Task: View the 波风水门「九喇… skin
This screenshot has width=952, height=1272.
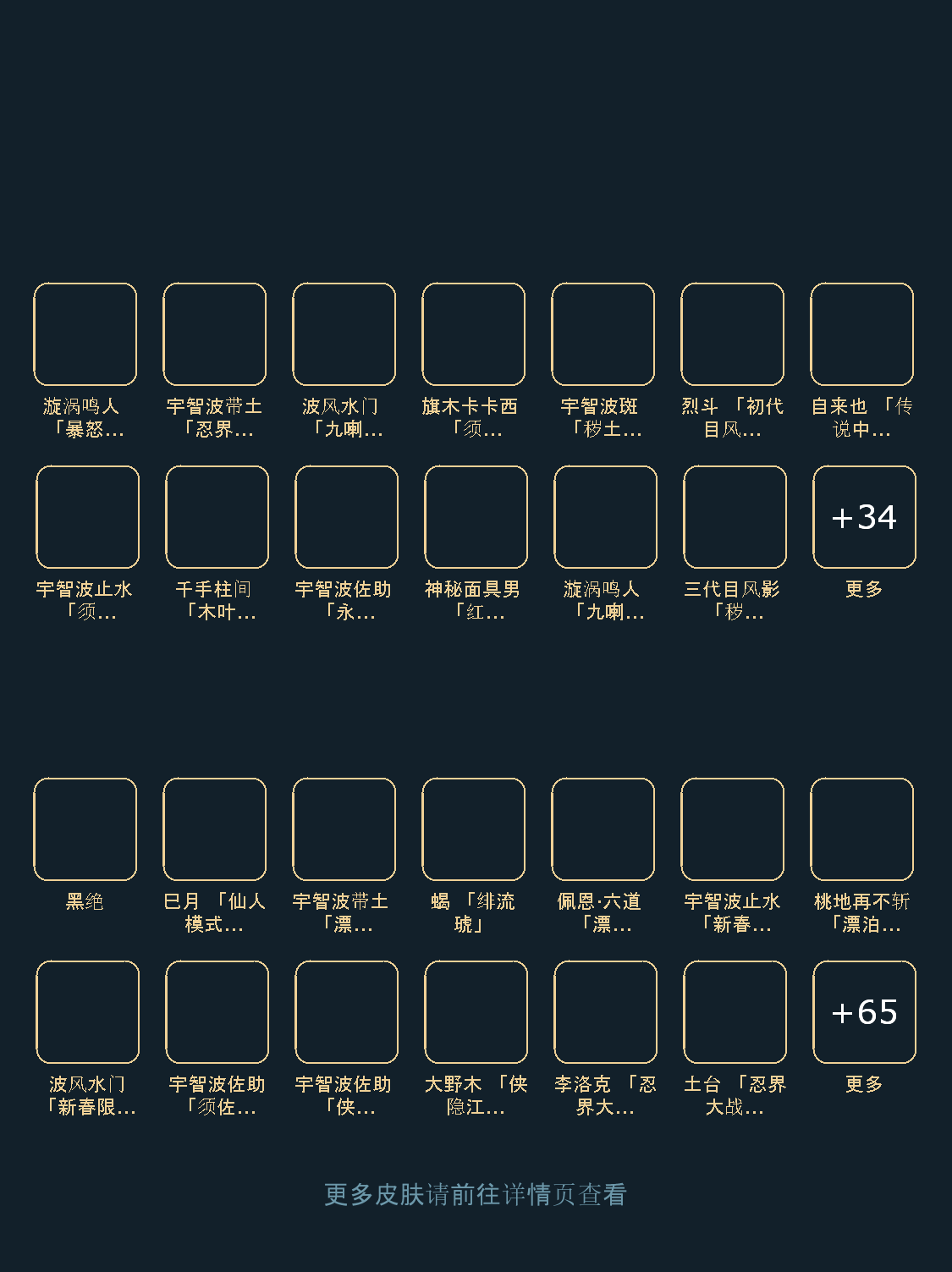Action: pyautogui.click(x=344, y=334)
